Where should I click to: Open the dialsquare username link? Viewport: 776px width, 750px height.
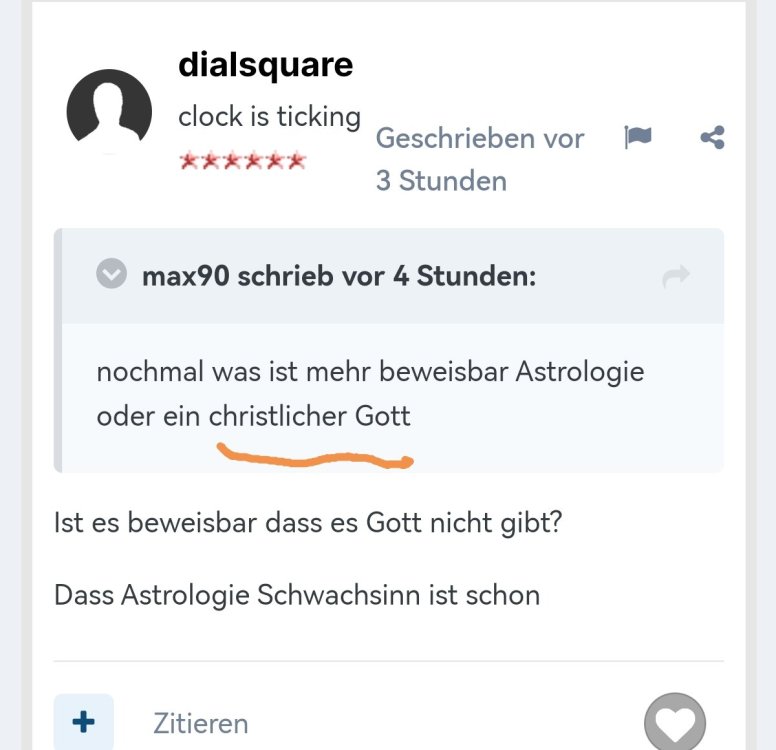pyautogui.click(x=265, y=64)
